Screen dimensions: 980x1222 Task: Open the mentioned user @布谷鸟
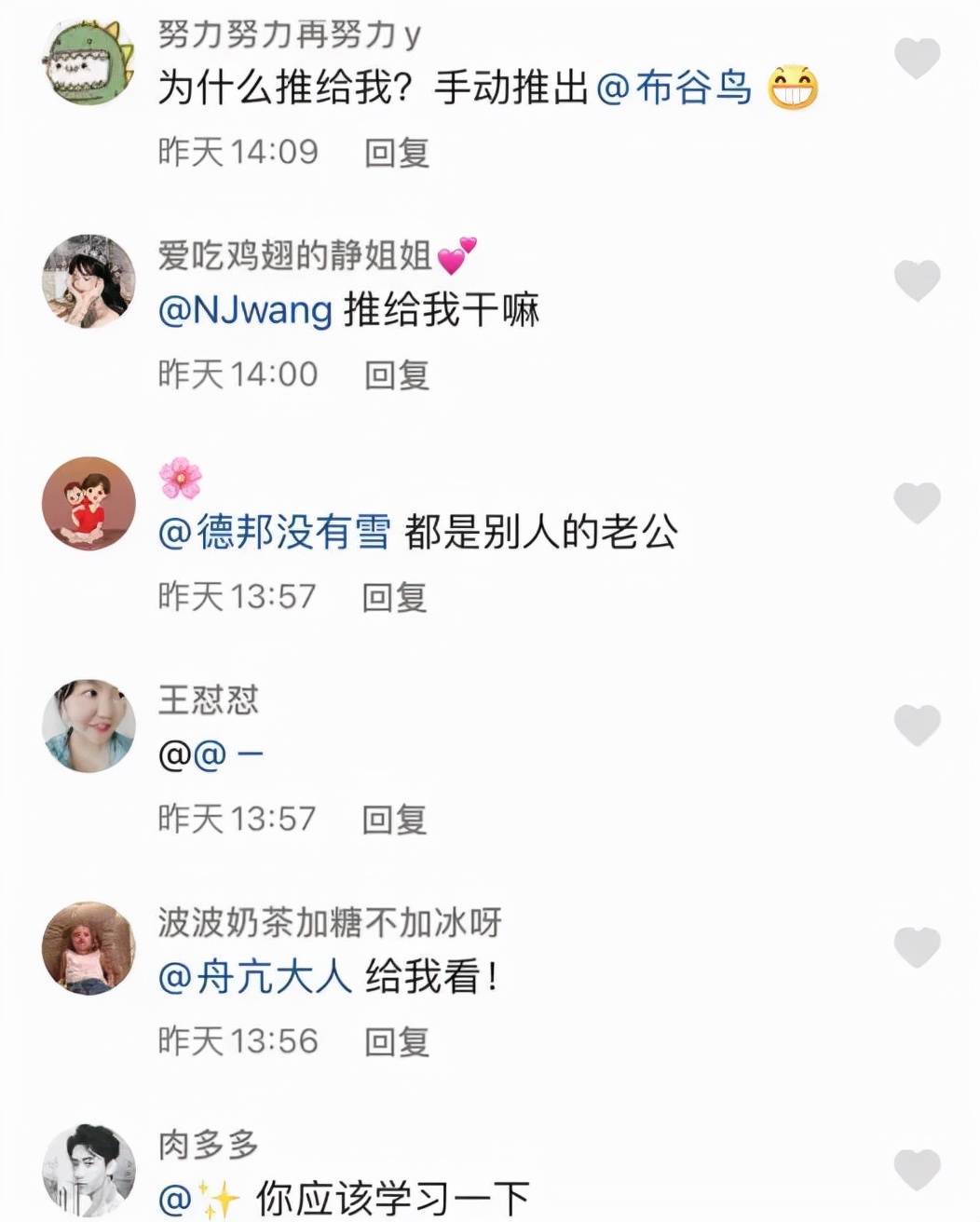674,88
